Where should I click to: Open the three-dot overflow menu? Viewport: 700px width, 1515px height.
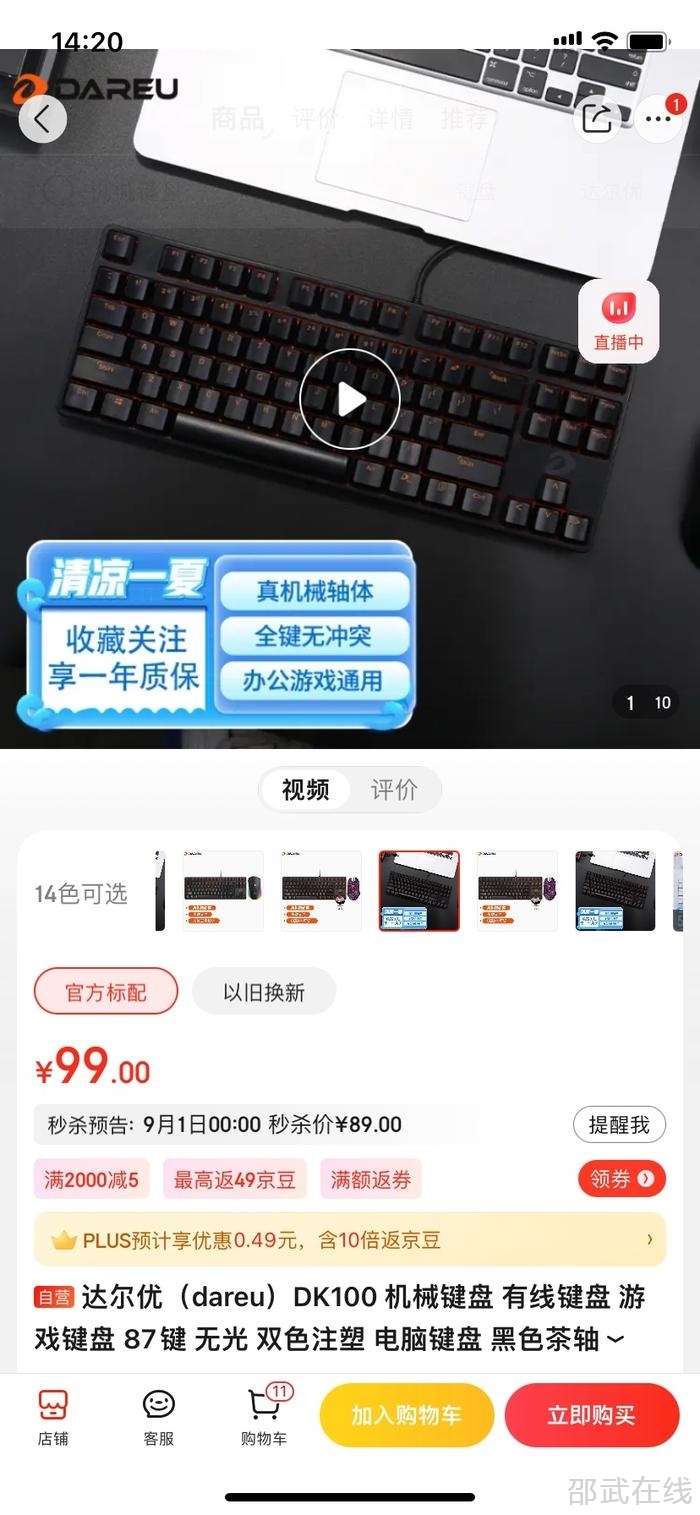point(658,119)
